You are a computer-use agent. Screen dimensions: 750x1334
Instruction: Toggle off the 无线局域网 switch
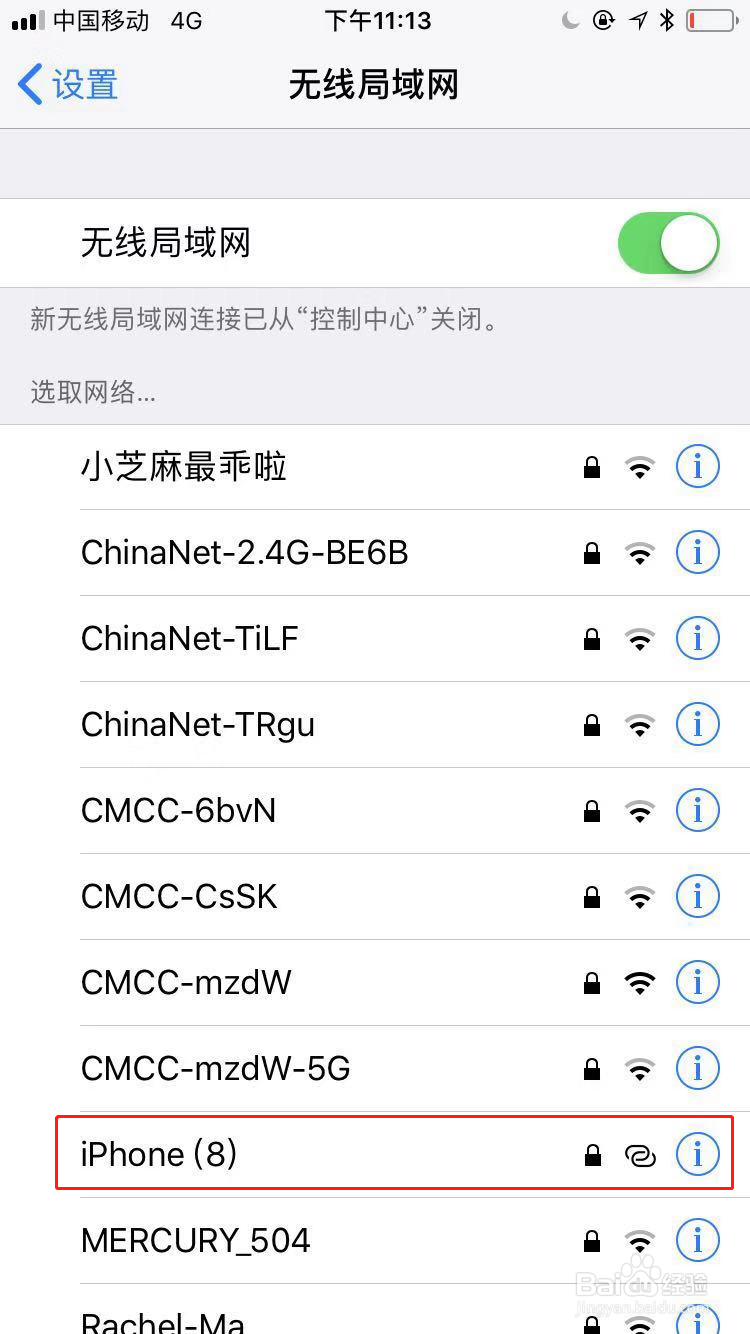pos(668,243)
